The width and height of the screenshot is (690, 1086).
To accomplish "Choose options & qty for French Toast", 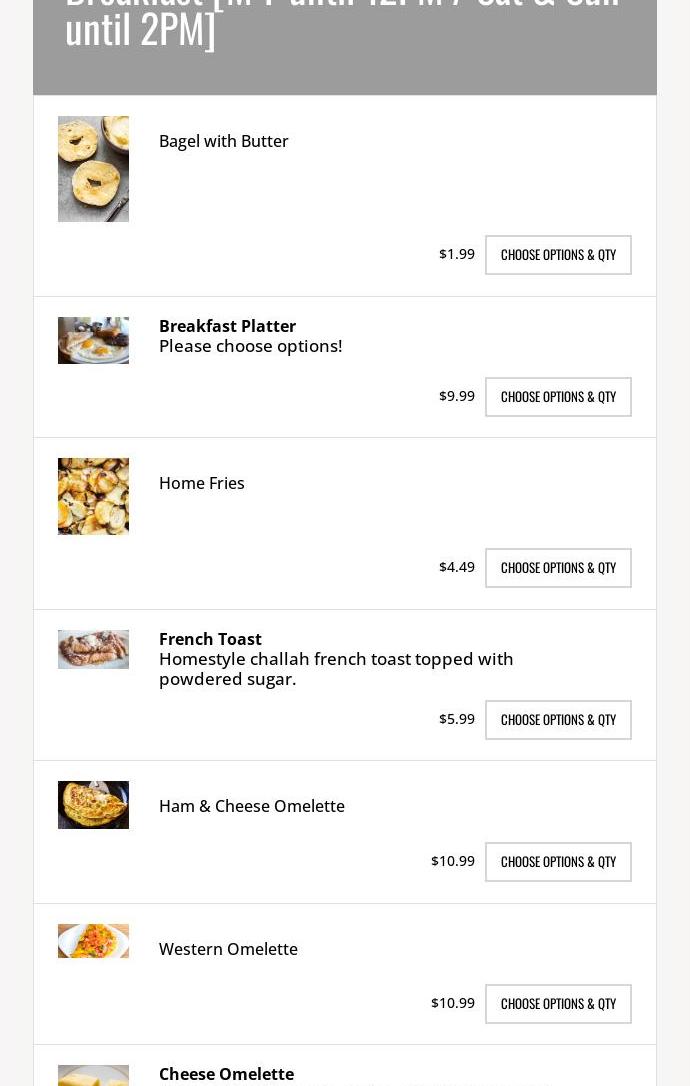I will pos(558,720).
